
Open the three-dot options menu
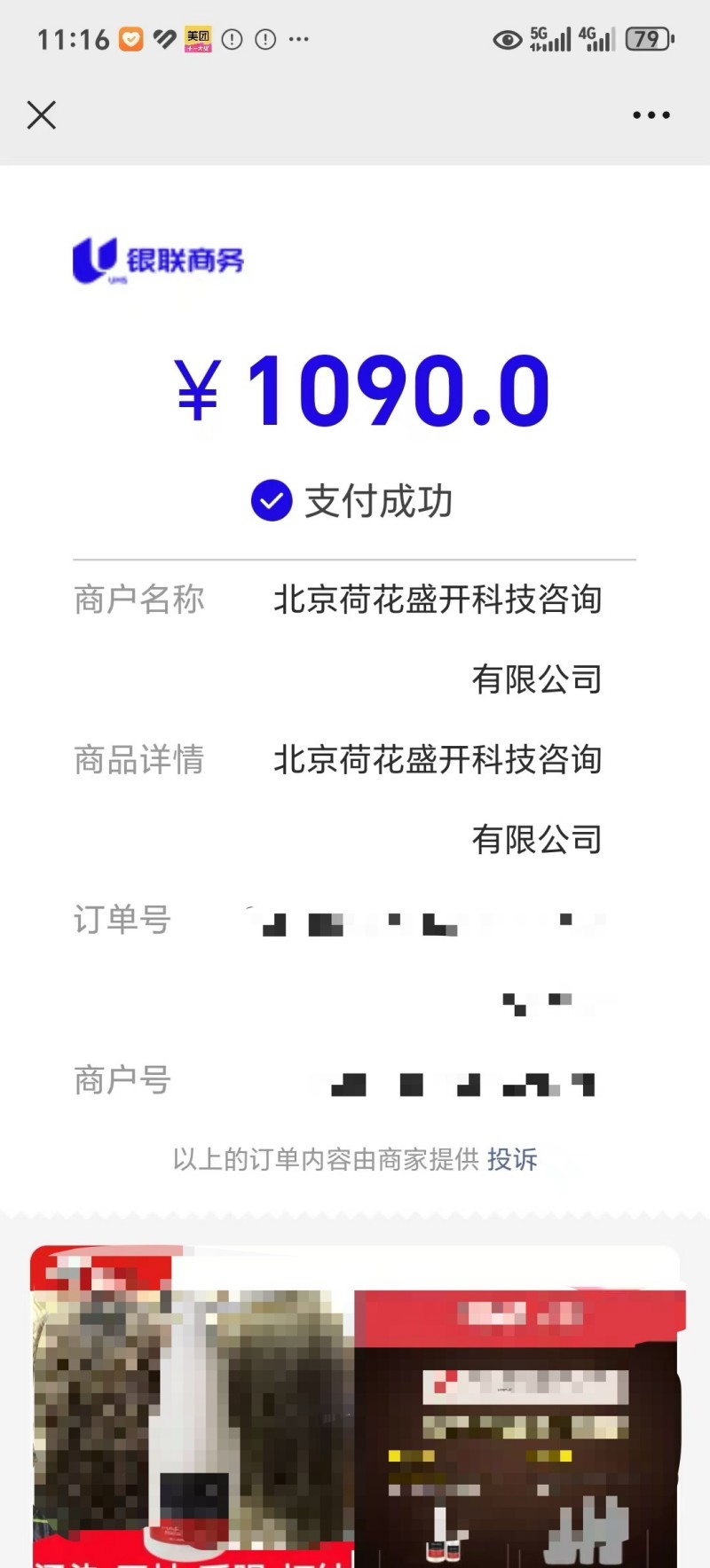click(651, 115)
